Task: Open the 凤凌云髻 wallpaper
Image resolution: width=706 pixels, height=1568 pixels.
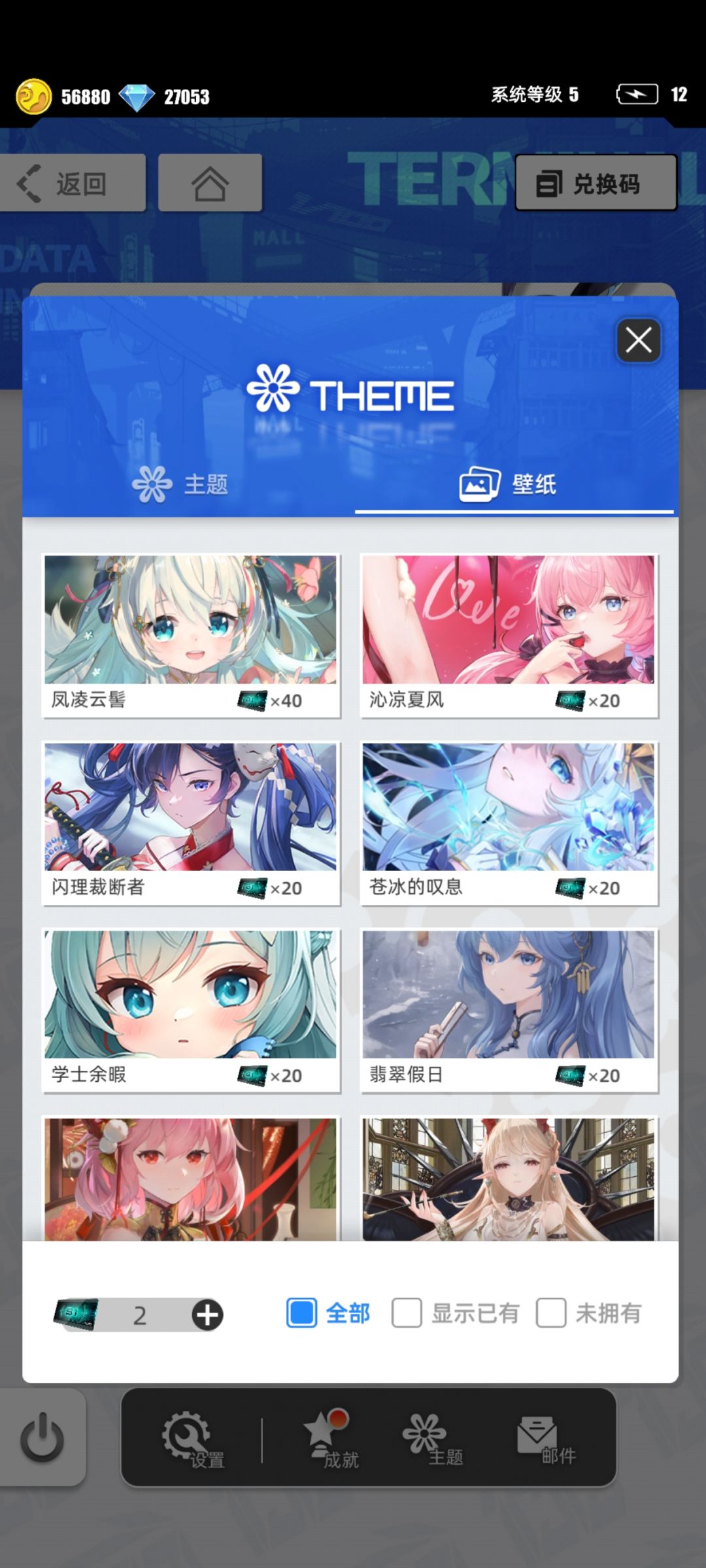Action: (x=191, y=636)
